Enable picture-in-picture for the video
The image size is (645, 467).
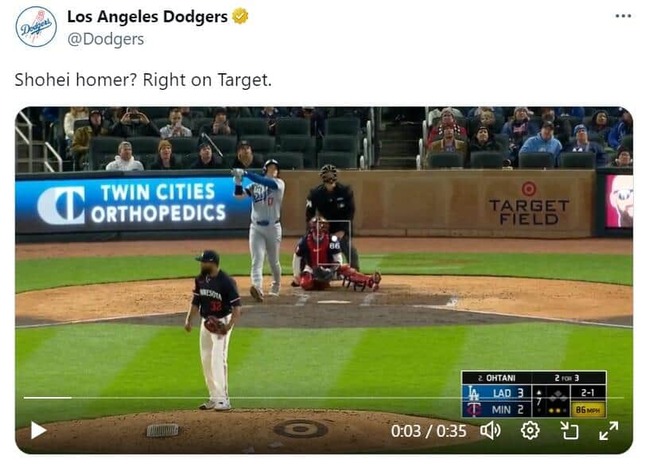pos(569,430)
